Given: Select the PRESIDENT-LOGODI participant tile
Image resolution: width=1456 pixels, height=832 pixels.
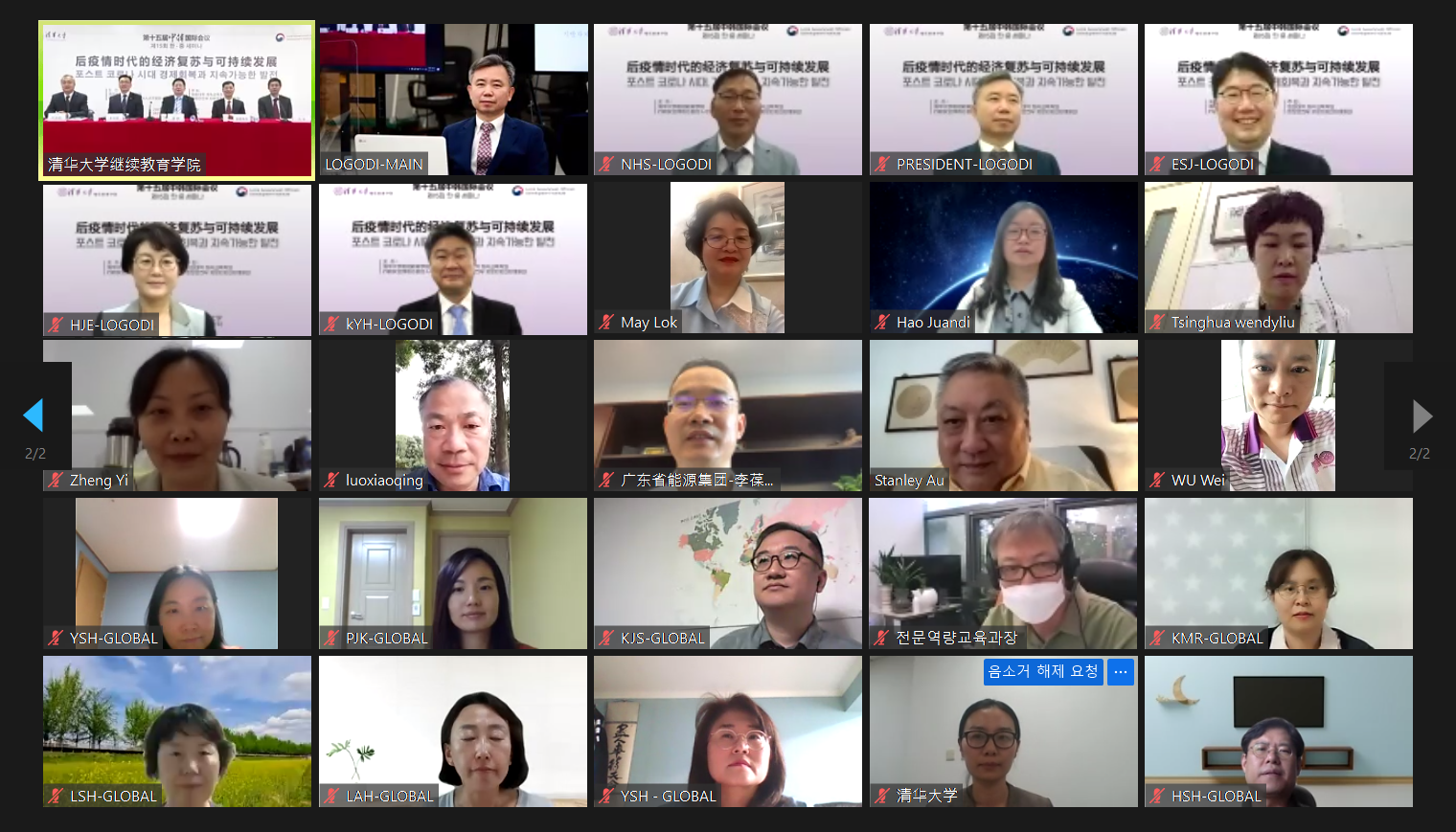Looking at the screenshot, I should (1003, 100).
